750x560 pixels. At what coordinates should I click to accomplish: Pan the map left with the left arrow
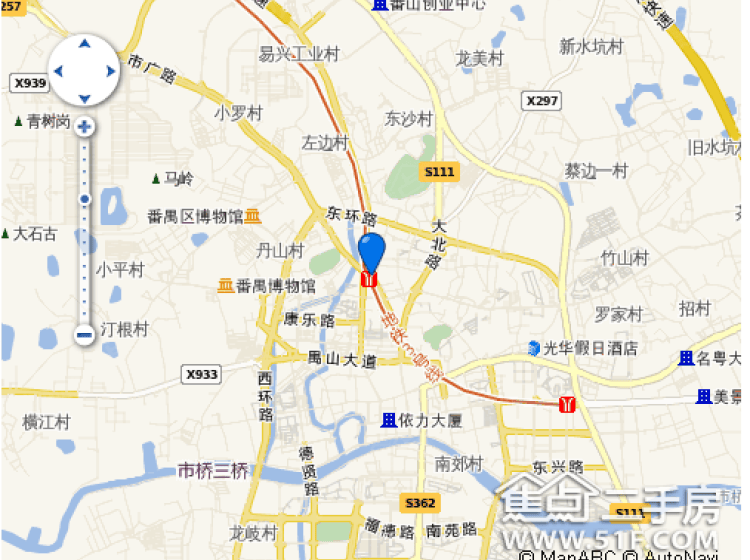[x=57, y=71]
